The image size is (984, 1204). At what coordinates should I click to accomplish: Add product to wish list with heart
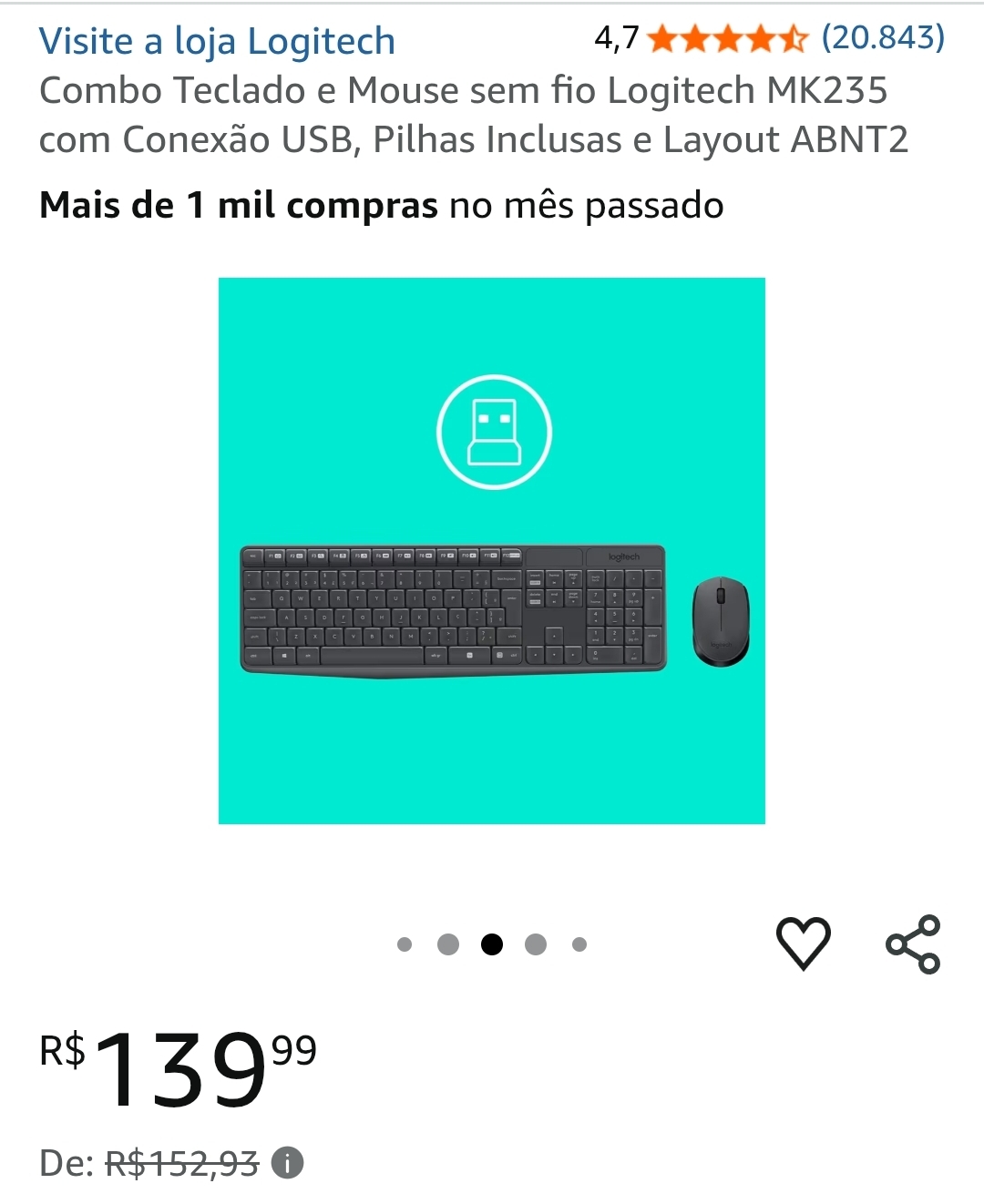[x=803, y=943]
